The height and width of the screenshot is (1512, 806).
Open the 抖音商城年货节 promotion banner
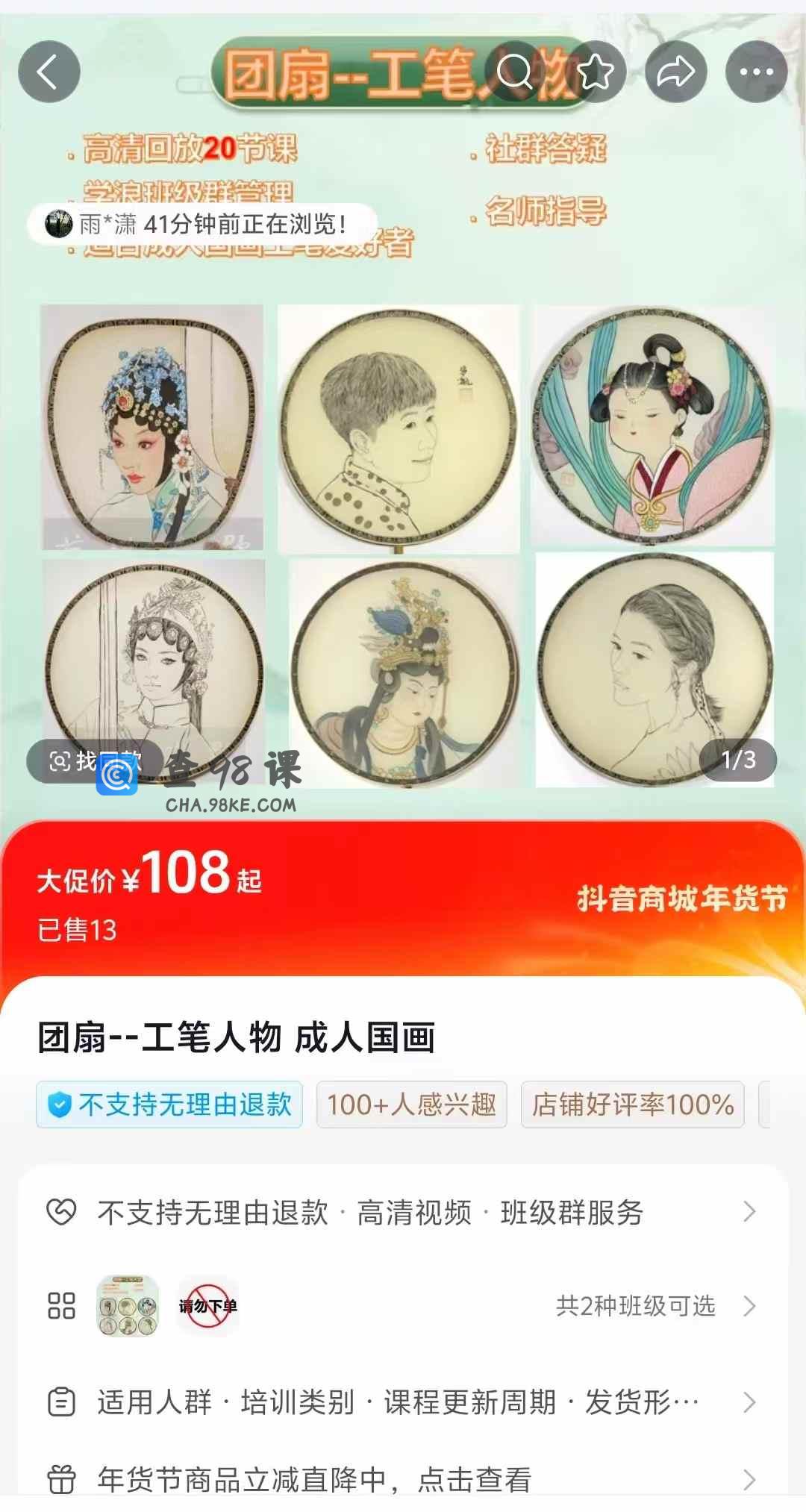(x=681, y=899)
